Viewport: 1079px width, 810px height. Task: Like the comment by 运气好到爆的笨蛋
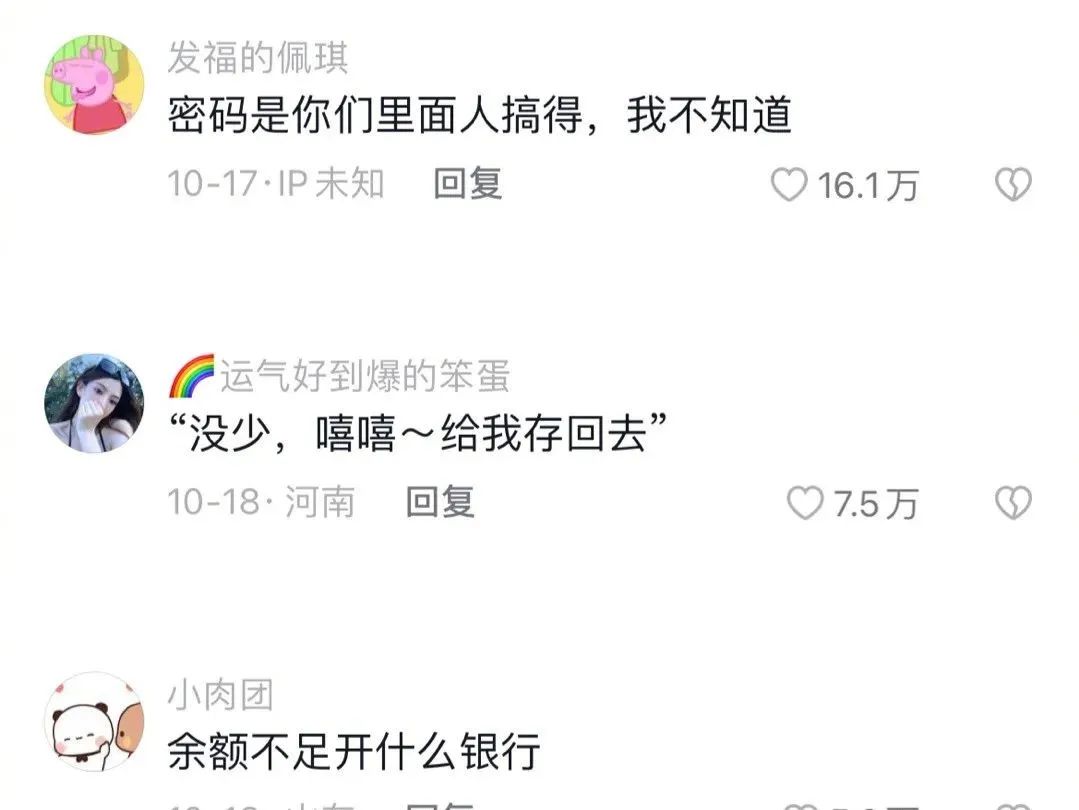(804, 503)
